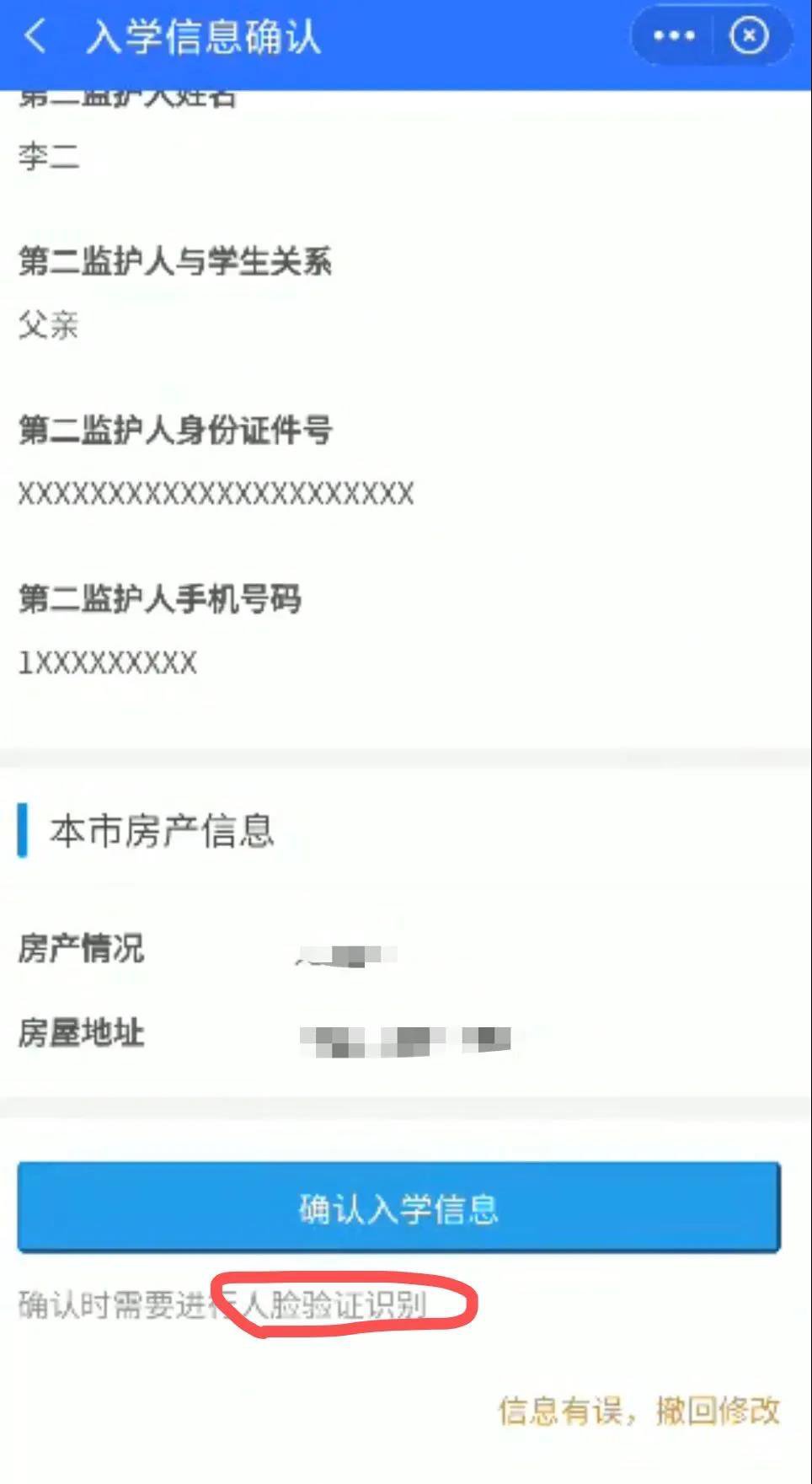Go back from 入学信息确认 page

(36, 37)
